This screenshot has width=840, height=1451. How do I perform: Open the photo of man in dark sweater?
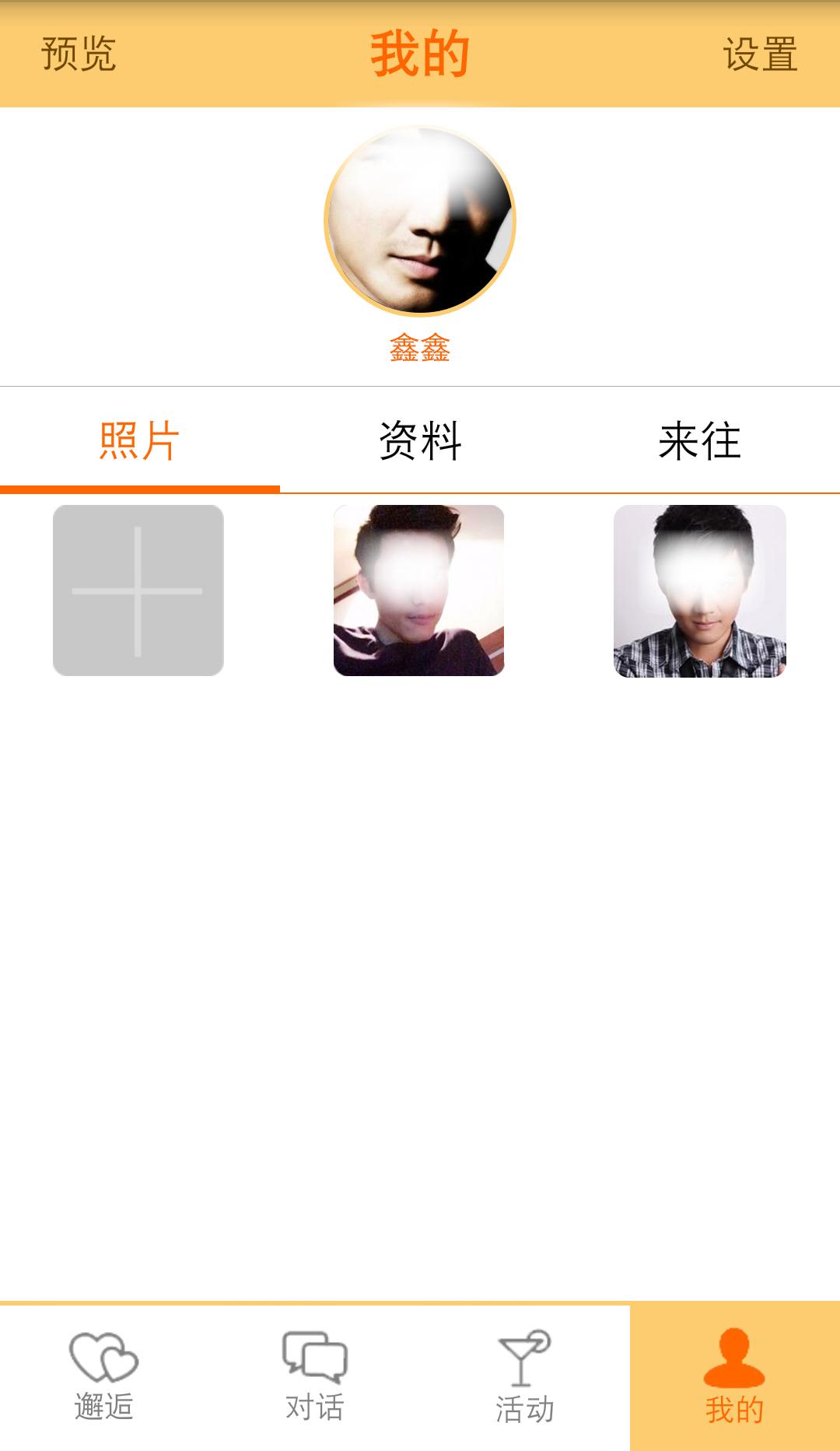pyautogui.click(x=419, y=591)
